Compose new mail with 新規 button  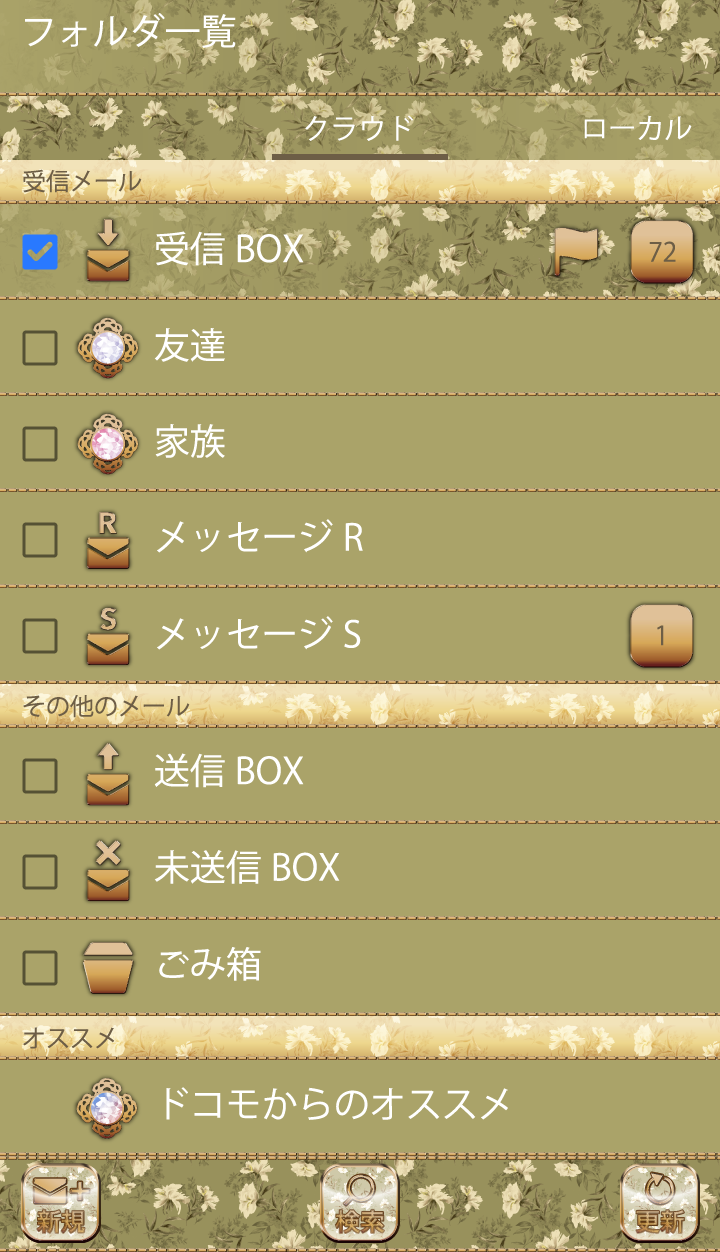point(60,1204)
